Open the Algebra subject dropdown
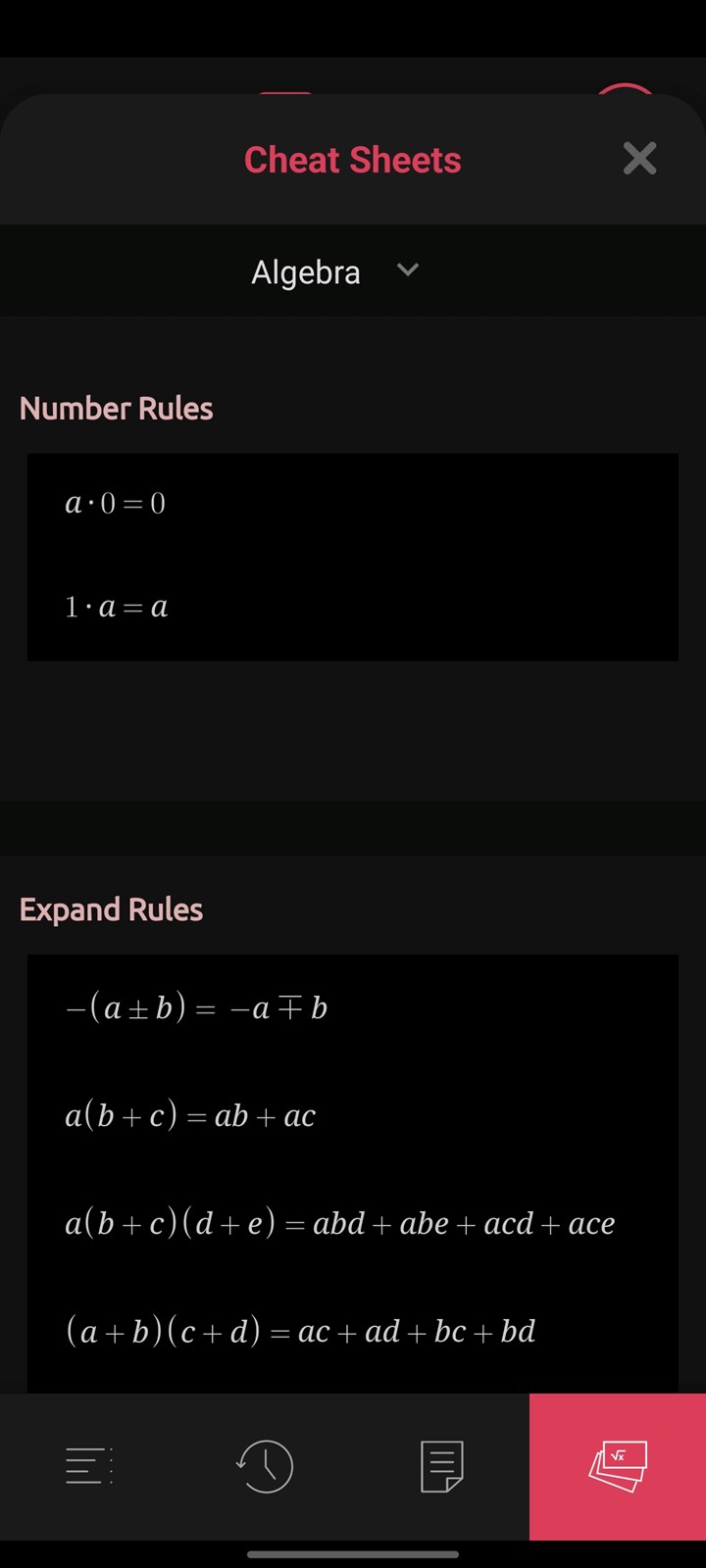The width and height of the screenshot is (706, 1568). click(333, 271)
